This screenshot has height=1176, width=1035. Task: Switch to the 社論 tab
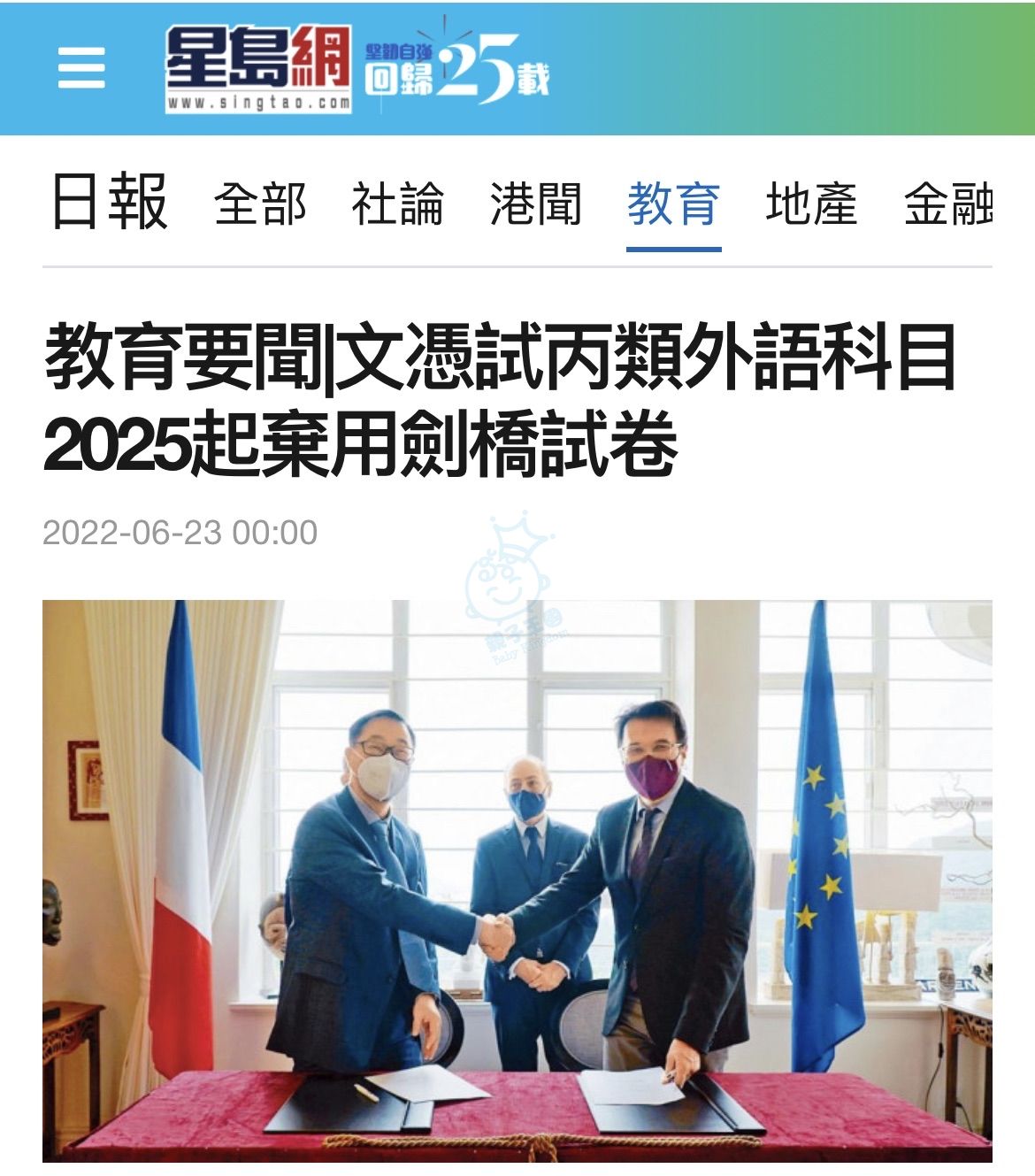398,204
